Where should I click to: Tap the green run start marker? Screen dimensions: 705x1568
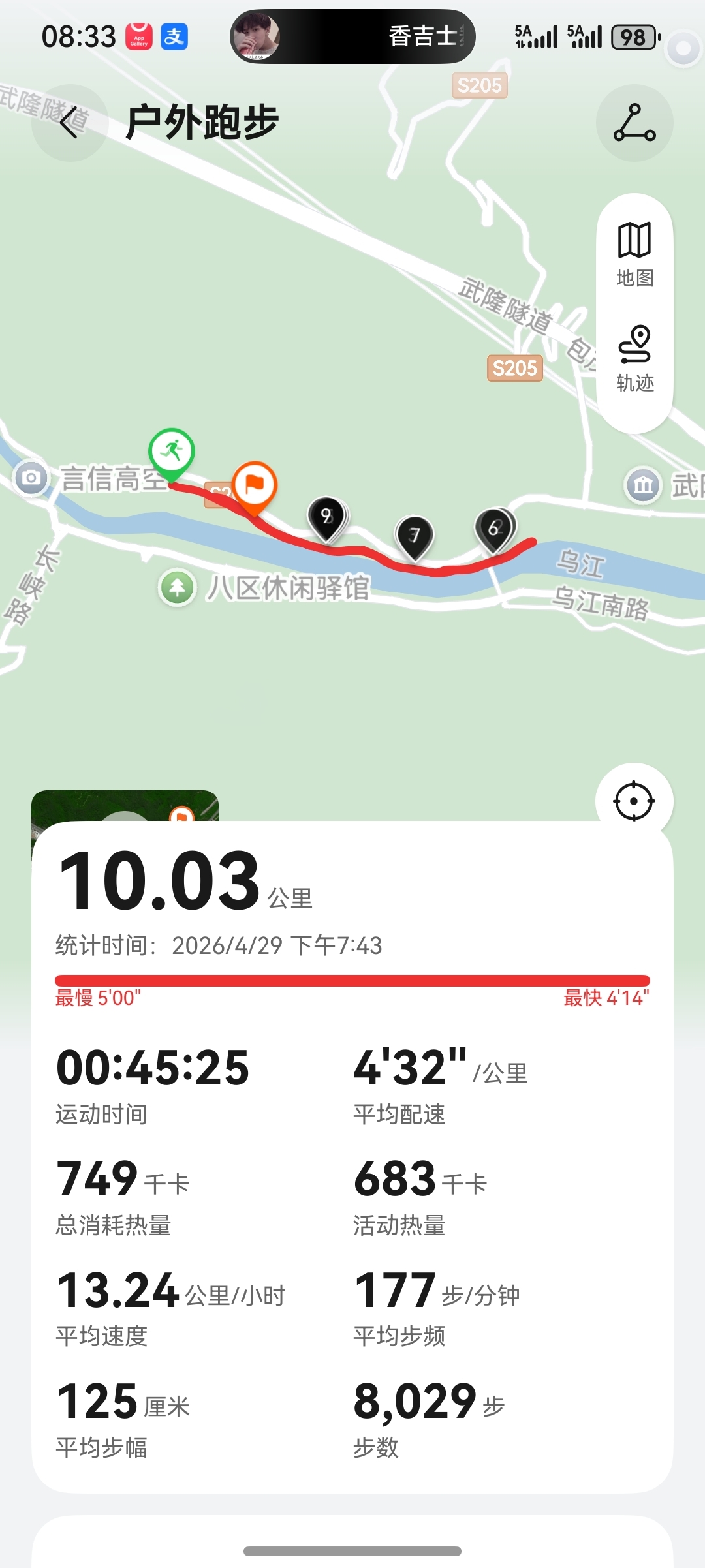click(x=172, y=451)
